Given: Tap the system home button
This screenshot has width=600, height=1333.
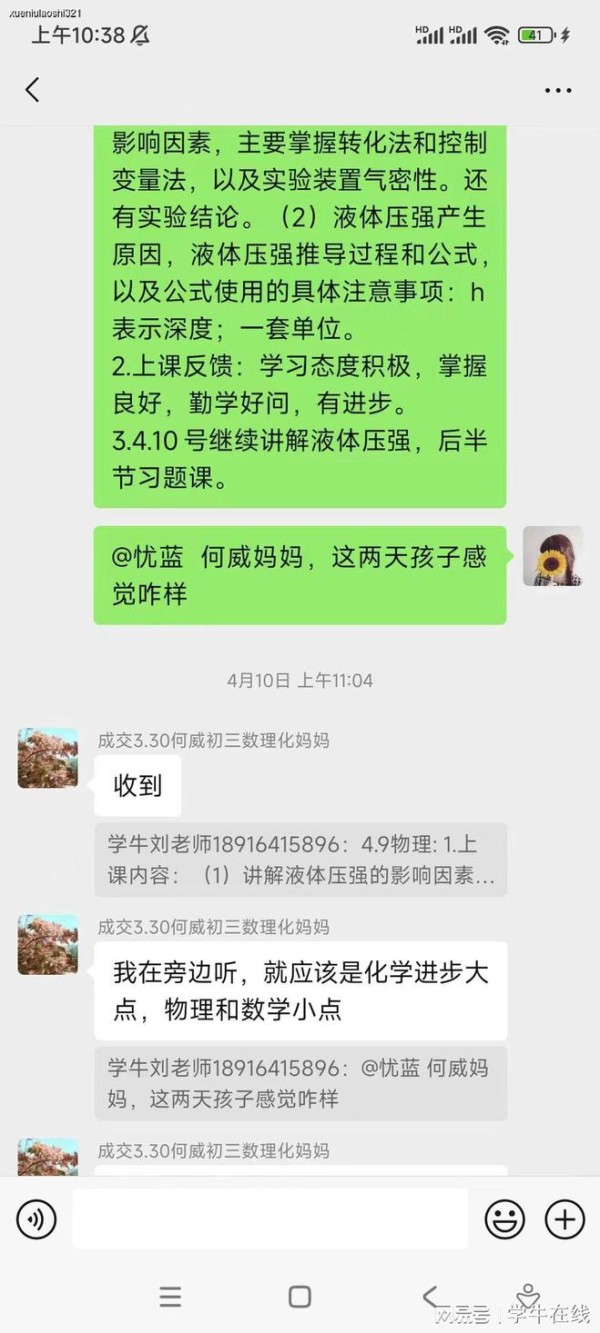Looking at the screenshot, I should point(299,1297).
